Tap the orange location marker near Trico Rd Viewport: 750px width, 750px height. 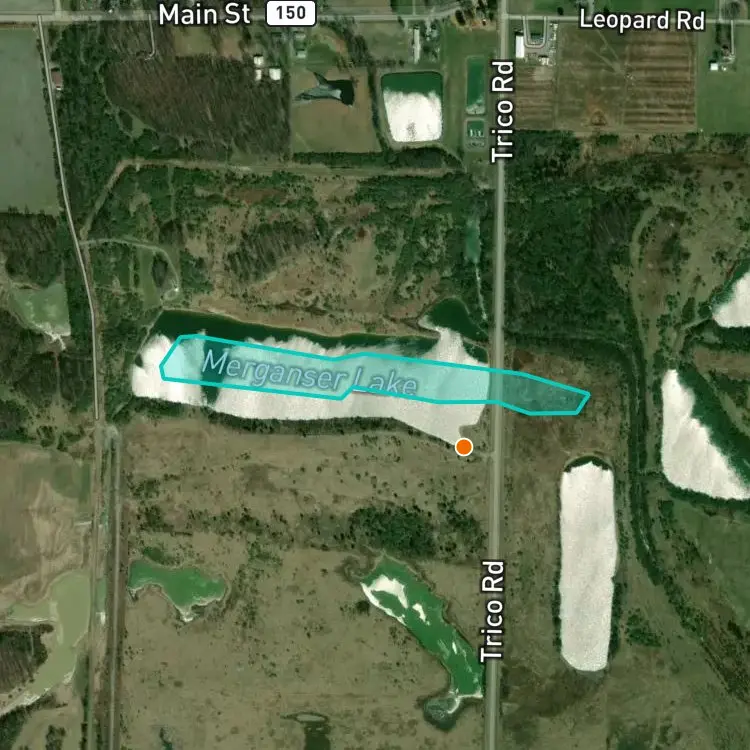(463, 447)
